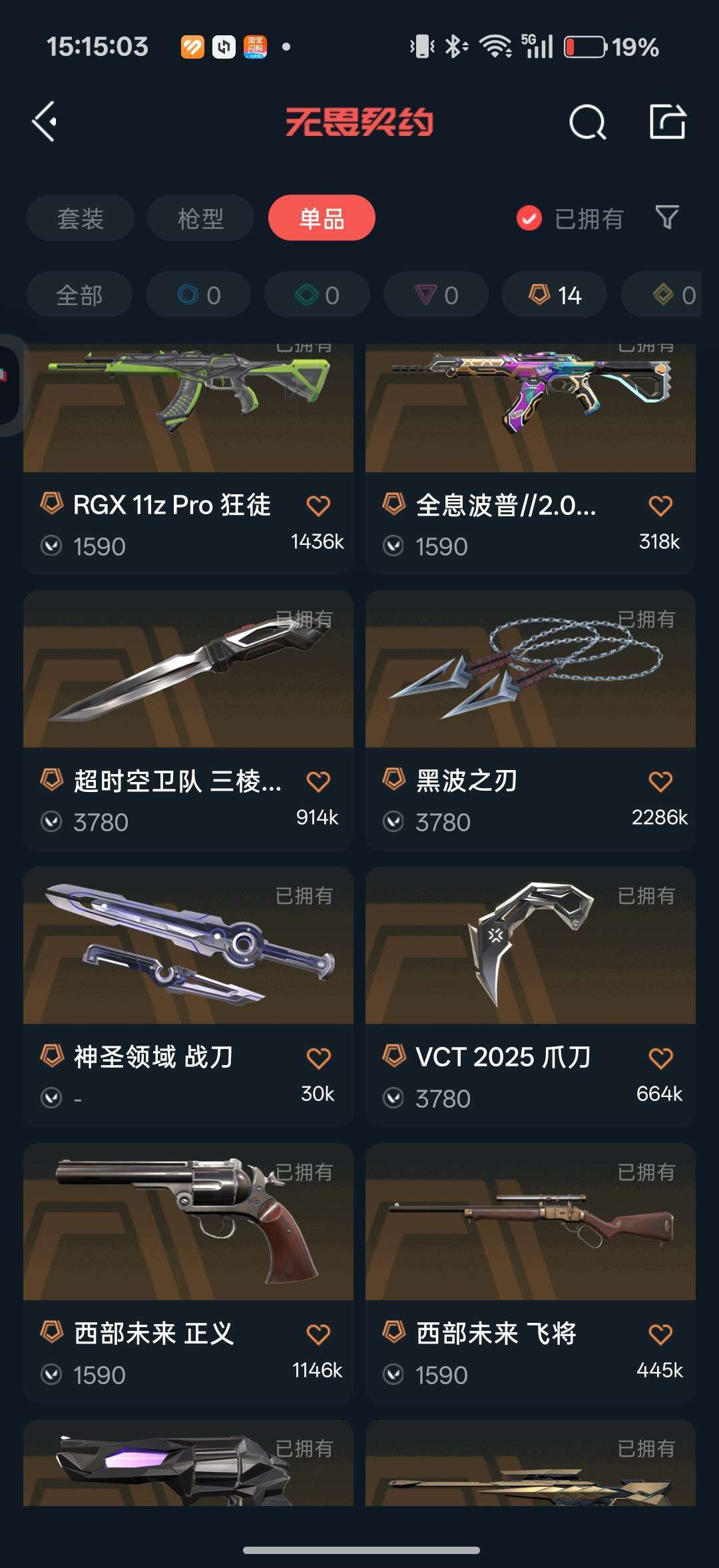The width and height of the screenshot is (719, 1568).
Task: Open the funnel filter icon
Action: (667, 217)
